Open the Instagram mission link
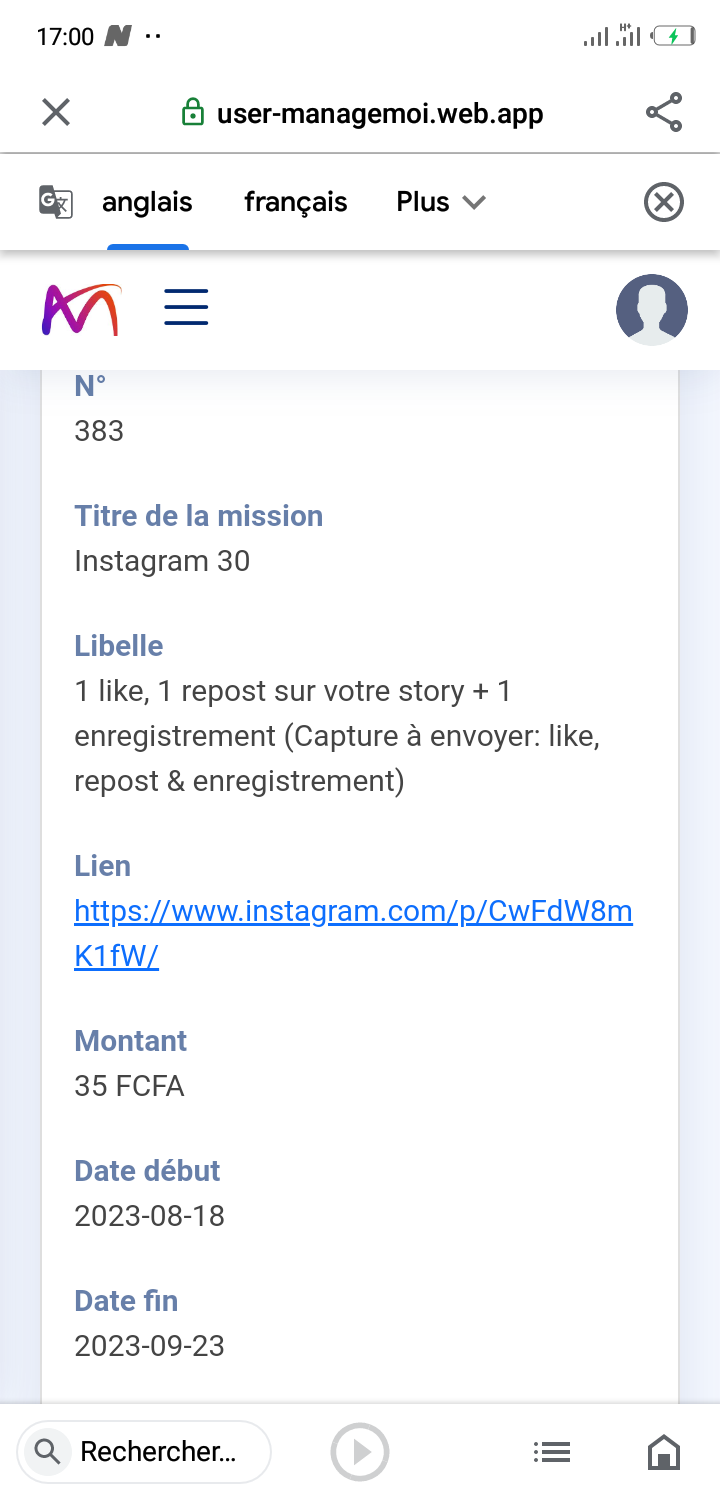This screenshot has height=1500, width=720. coord(353,934)
